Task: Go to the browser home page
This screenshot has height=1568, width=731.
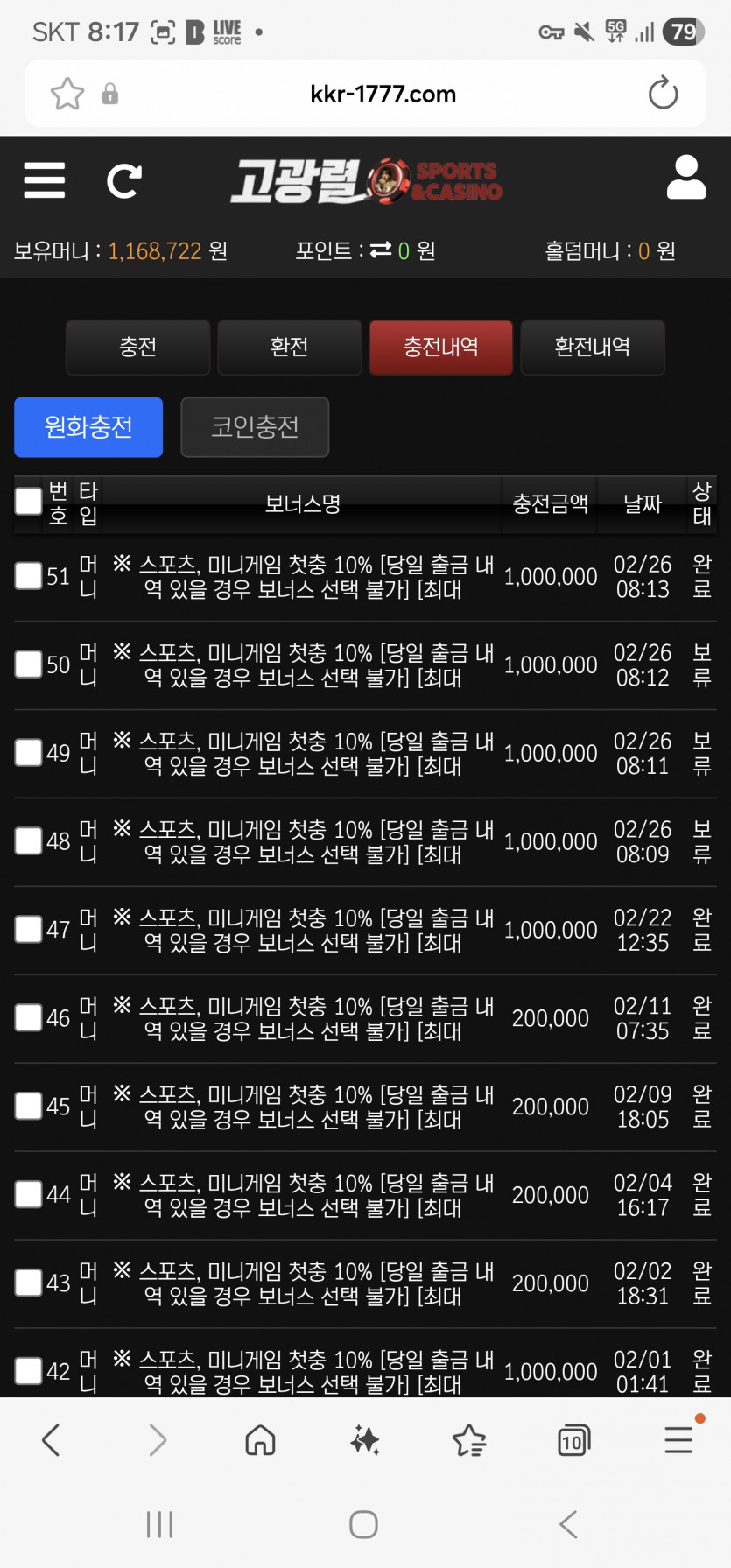Action: [260, 1440]
